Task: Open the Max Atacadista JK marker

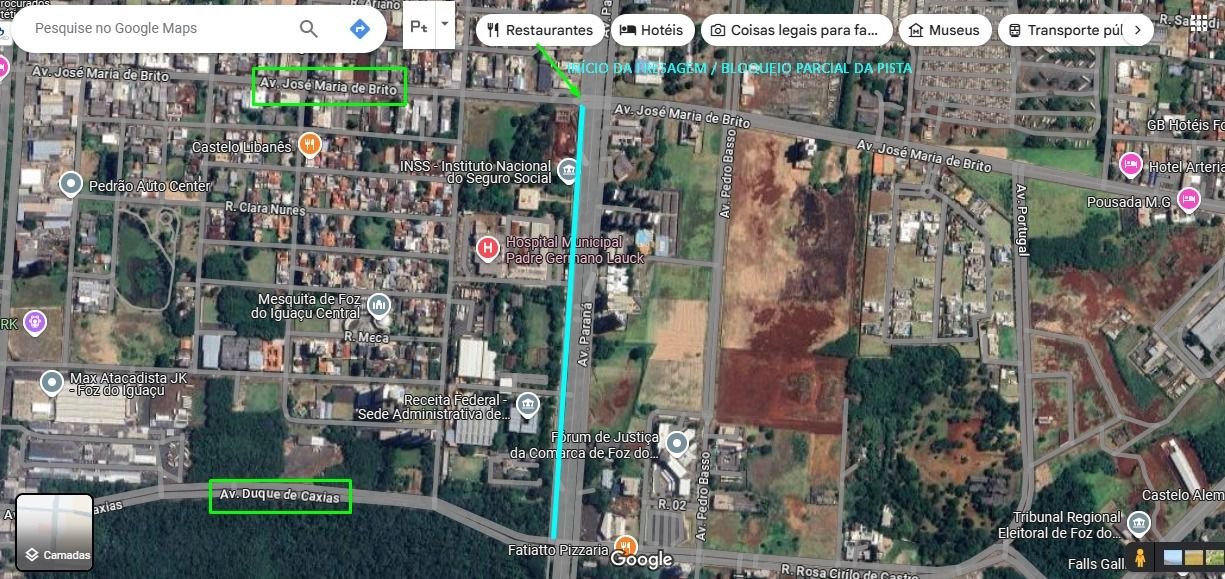Action: tap(52, 383)
